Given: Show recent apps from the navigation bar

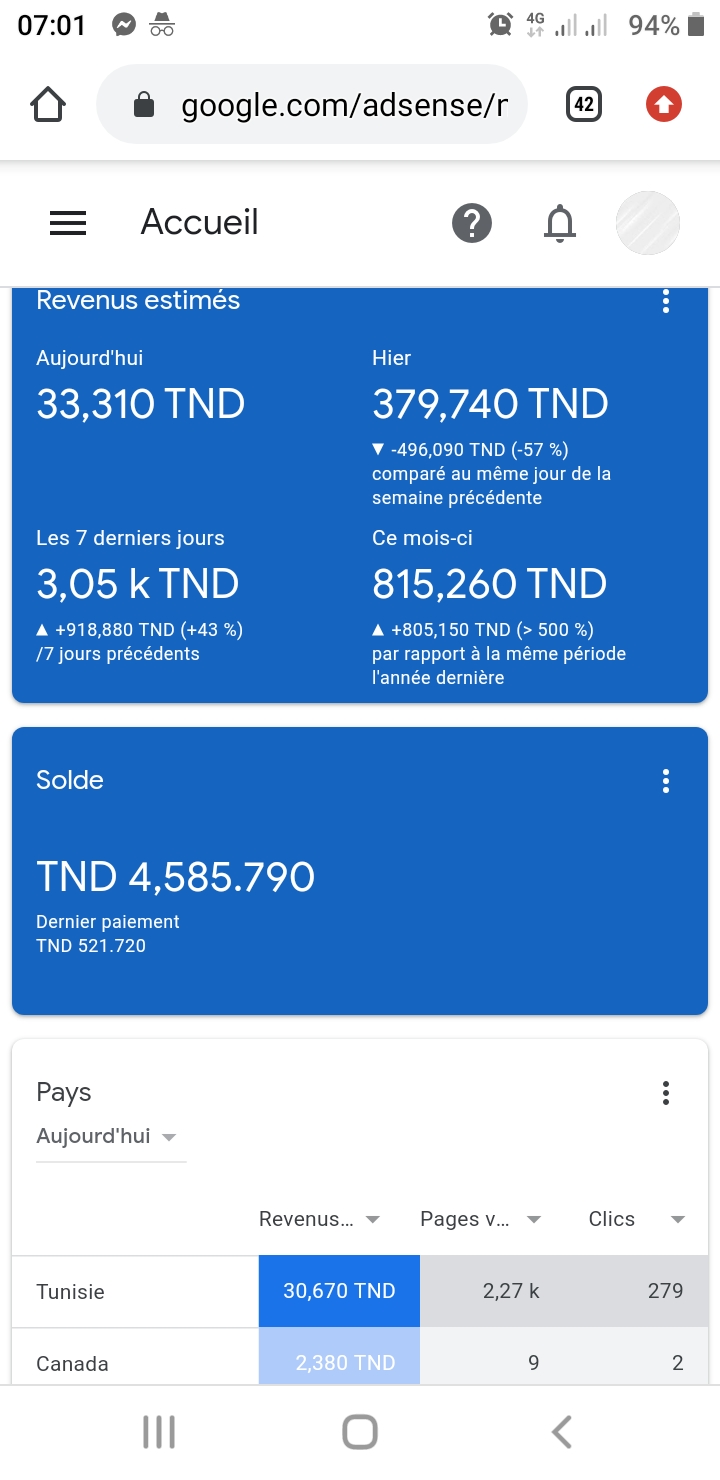Looking at the screenshot, I should coord(159,1432).
